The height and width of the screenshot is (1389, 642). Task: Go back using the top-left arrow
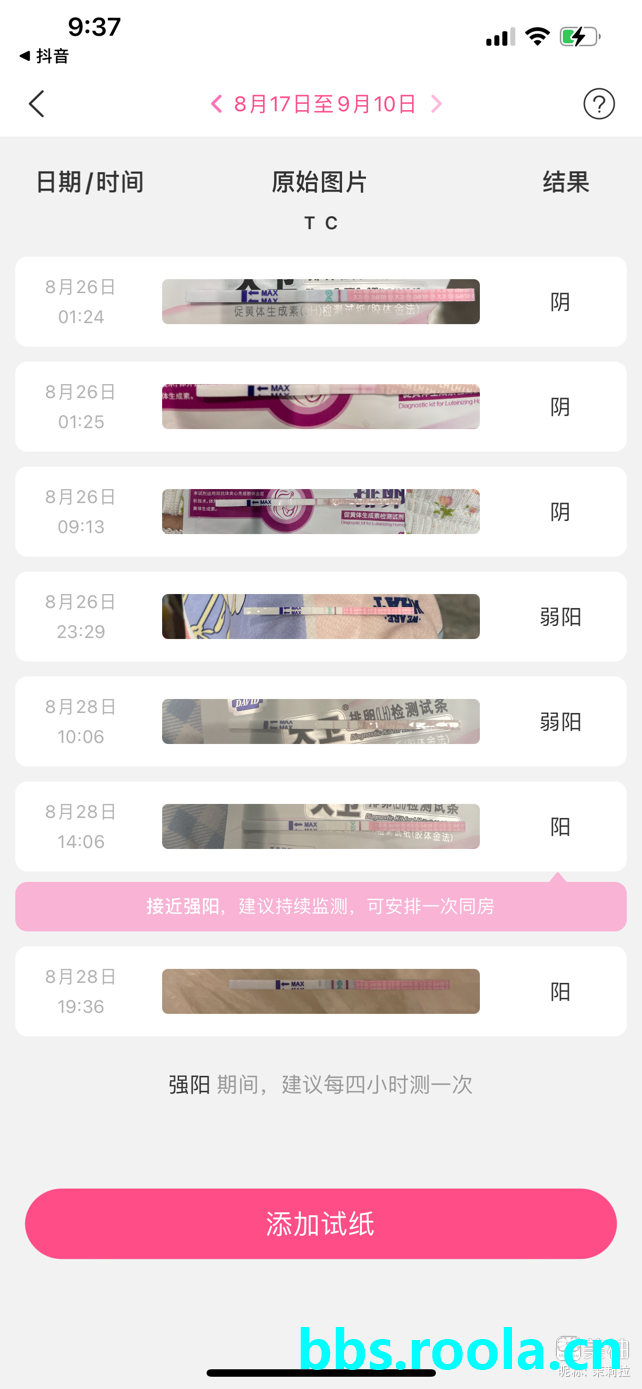37,104
